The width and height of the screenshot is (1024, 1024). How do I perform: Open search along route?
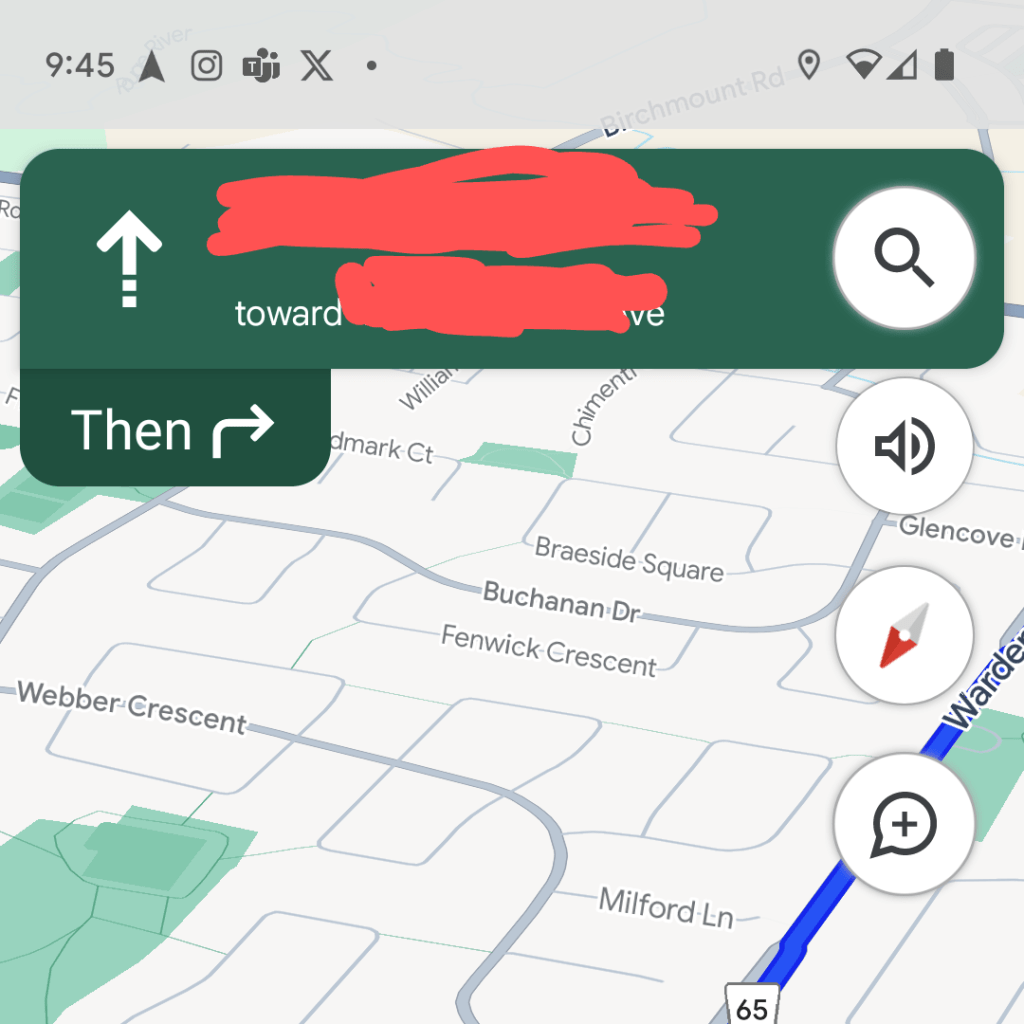click(904, 259)
